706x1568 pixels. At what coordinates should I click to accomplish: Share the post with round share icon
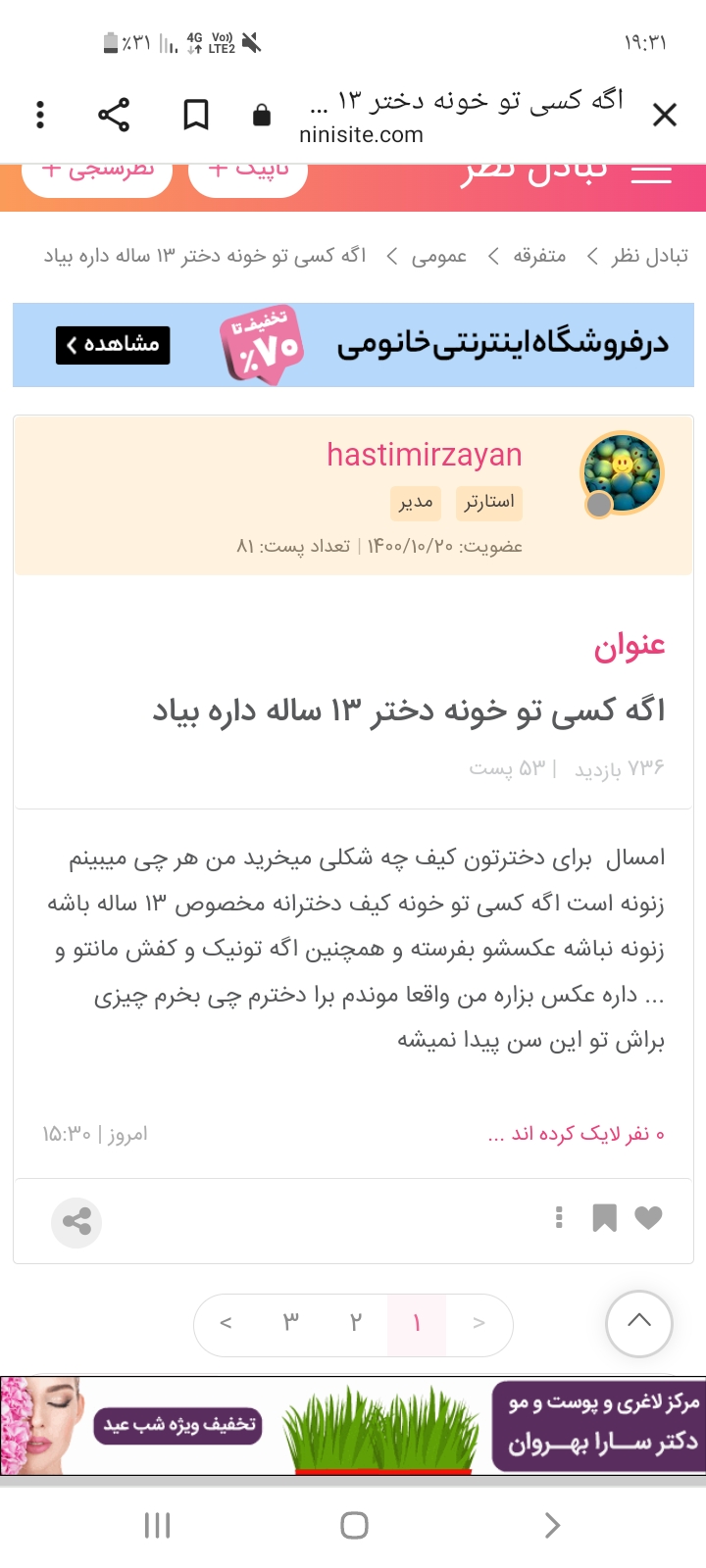tap(76, 1222)
